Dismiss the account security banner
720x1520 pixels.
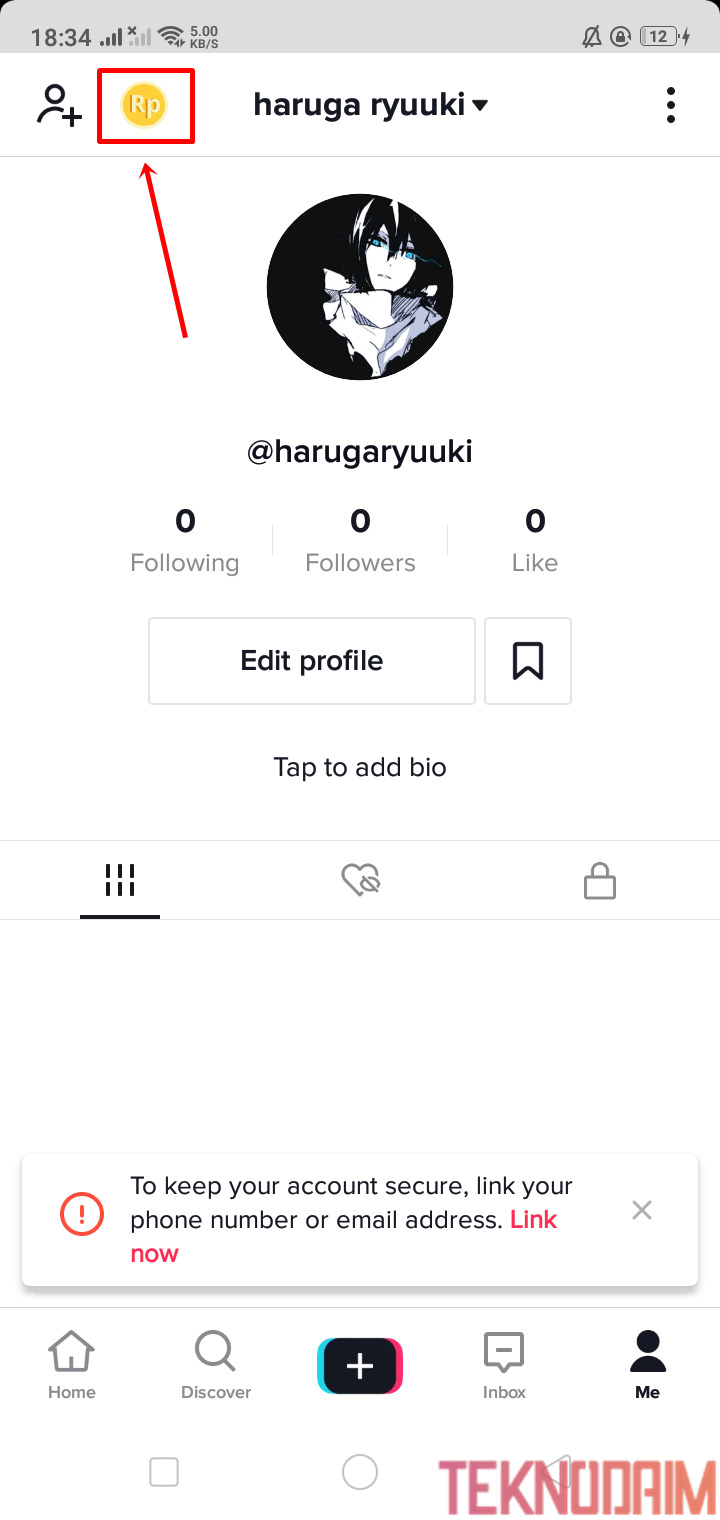[x=642, y=1210]
